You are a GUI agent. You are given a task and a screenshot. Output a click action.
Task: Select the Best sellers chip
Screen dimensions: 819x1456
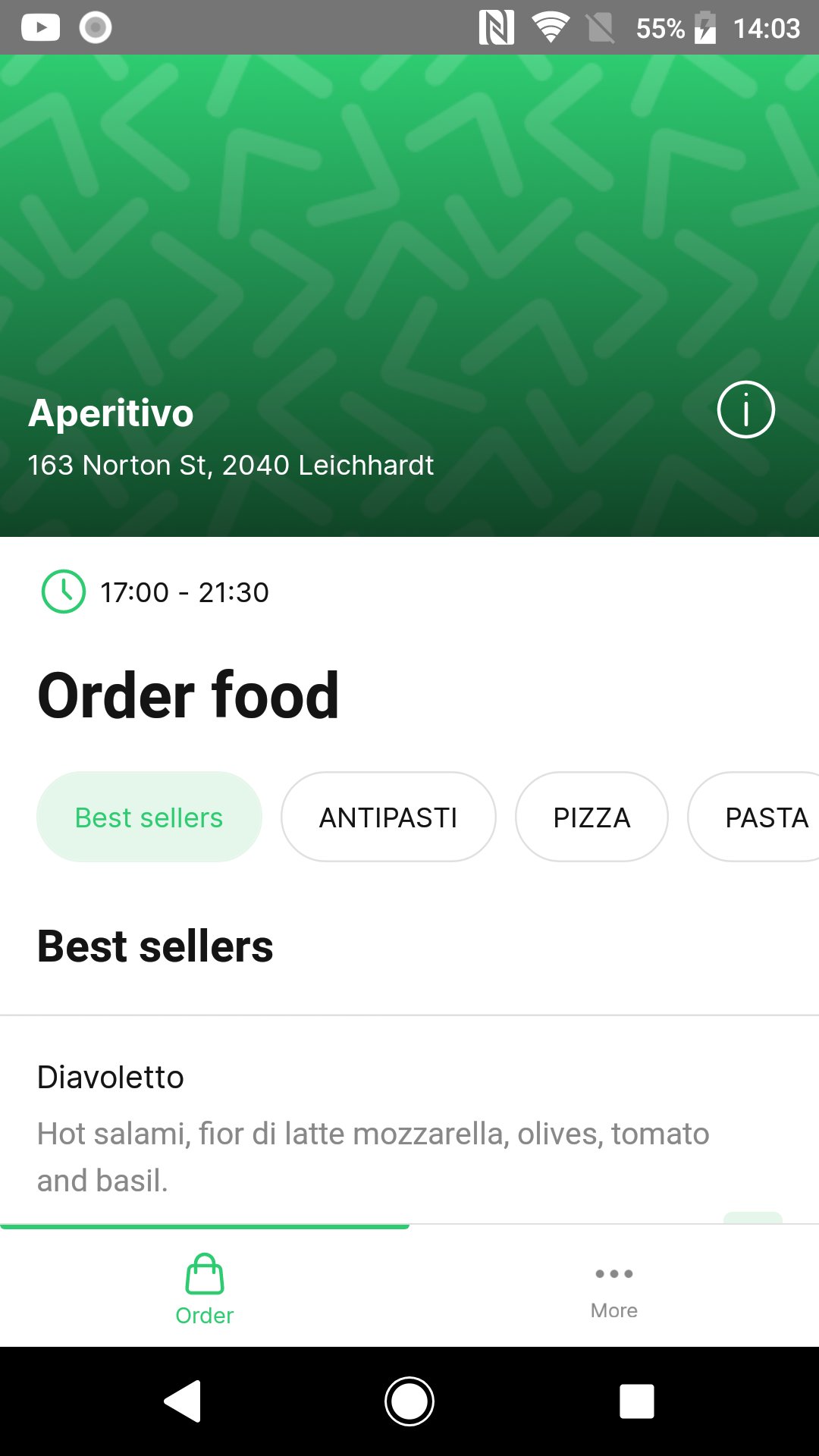pyautogui.click(x=149, y=817)
